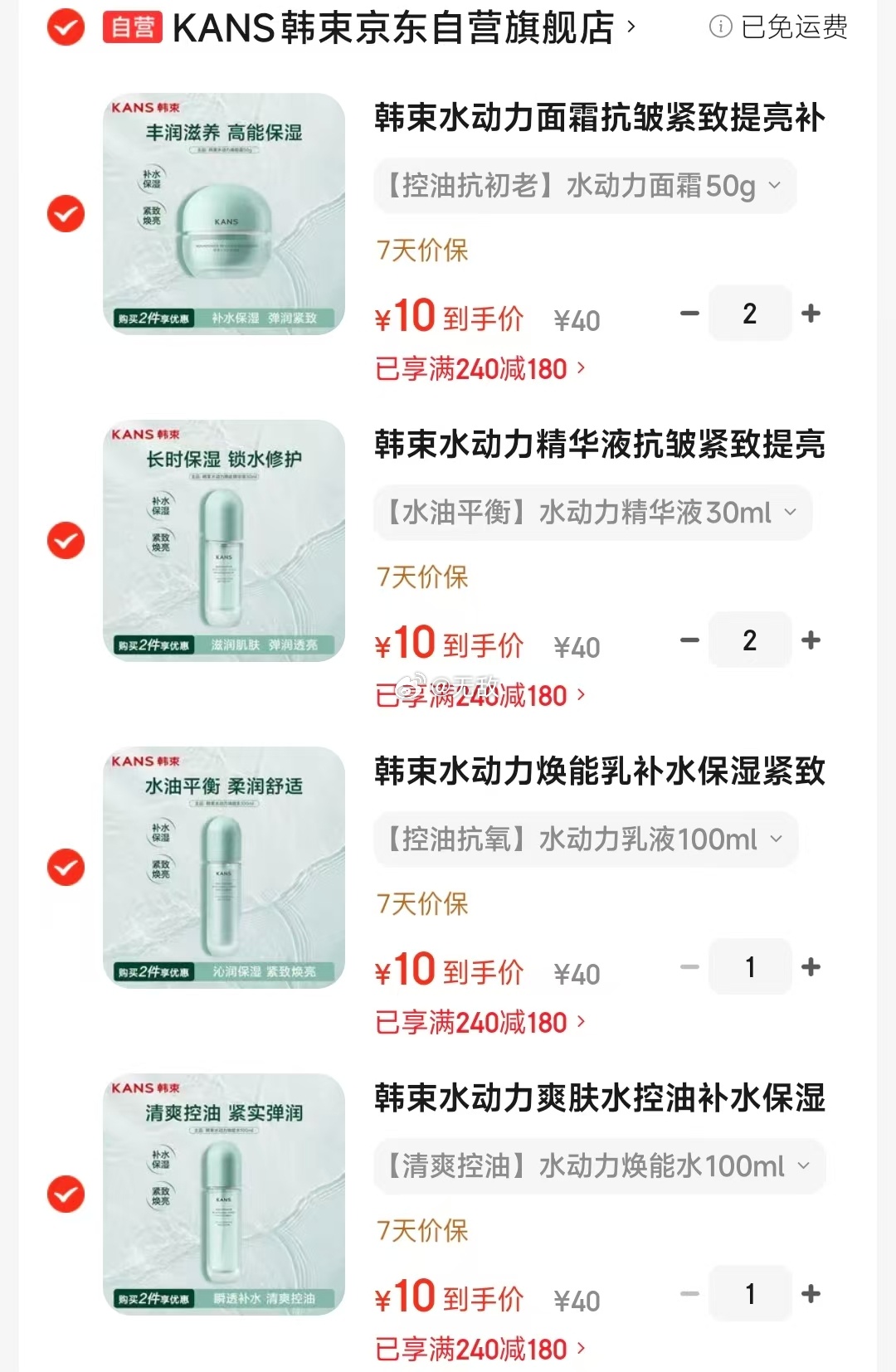Open the 韩束水动力焕能乳 product title

pos(599,771)
